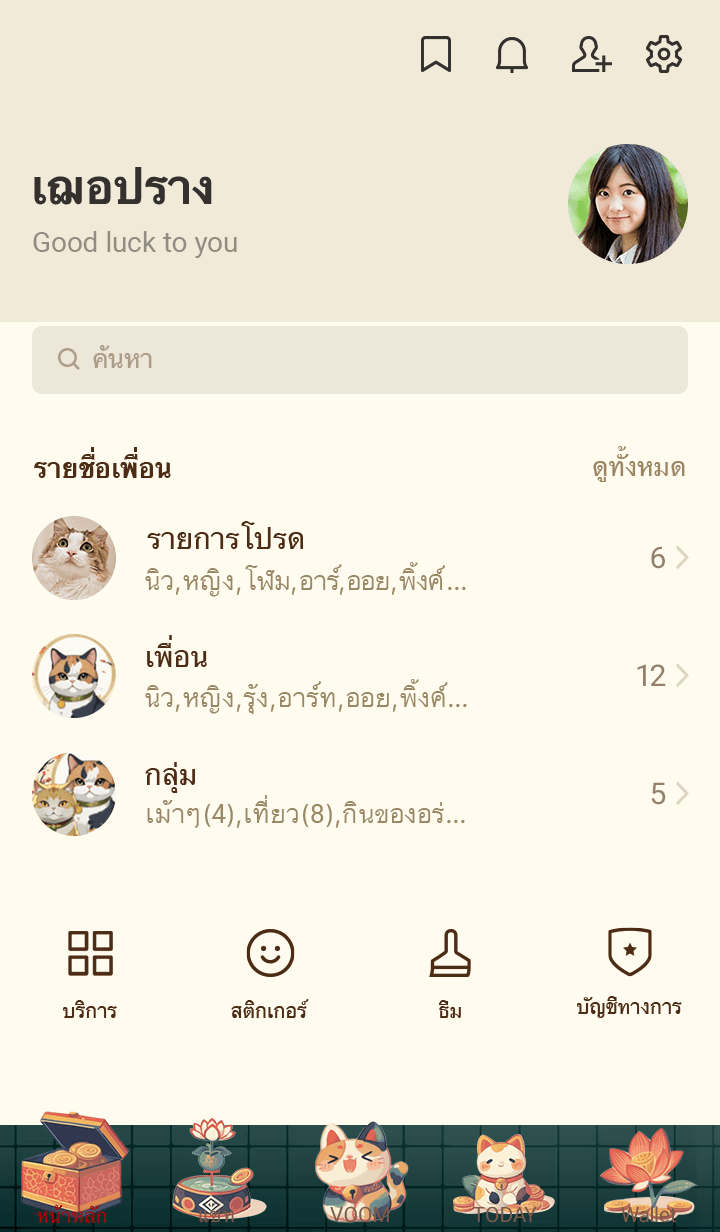Open the profile photo of เฌอปราง
Viewport: 720px width, 1232px height.
pos(628,204)
